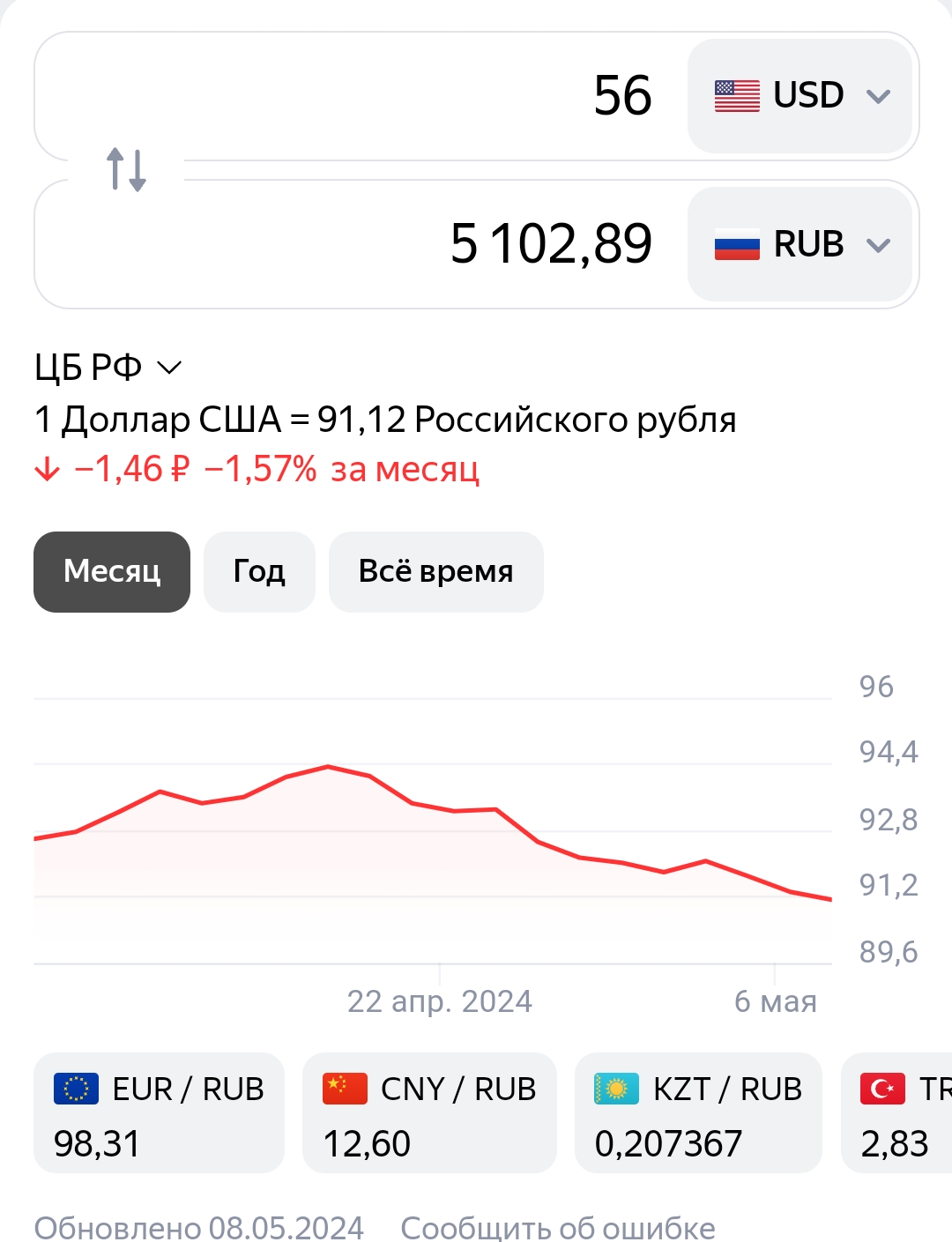
Task: Tap Сообщить об ошибке link
Action: coord(557,1226)
